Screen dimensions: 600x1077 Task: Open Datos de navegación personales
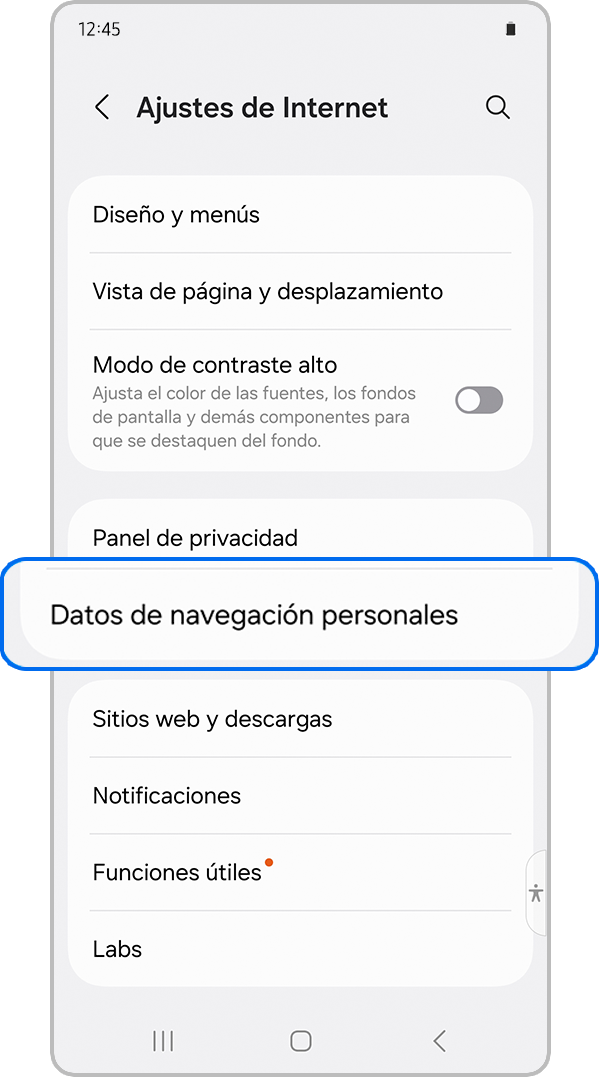300,615
